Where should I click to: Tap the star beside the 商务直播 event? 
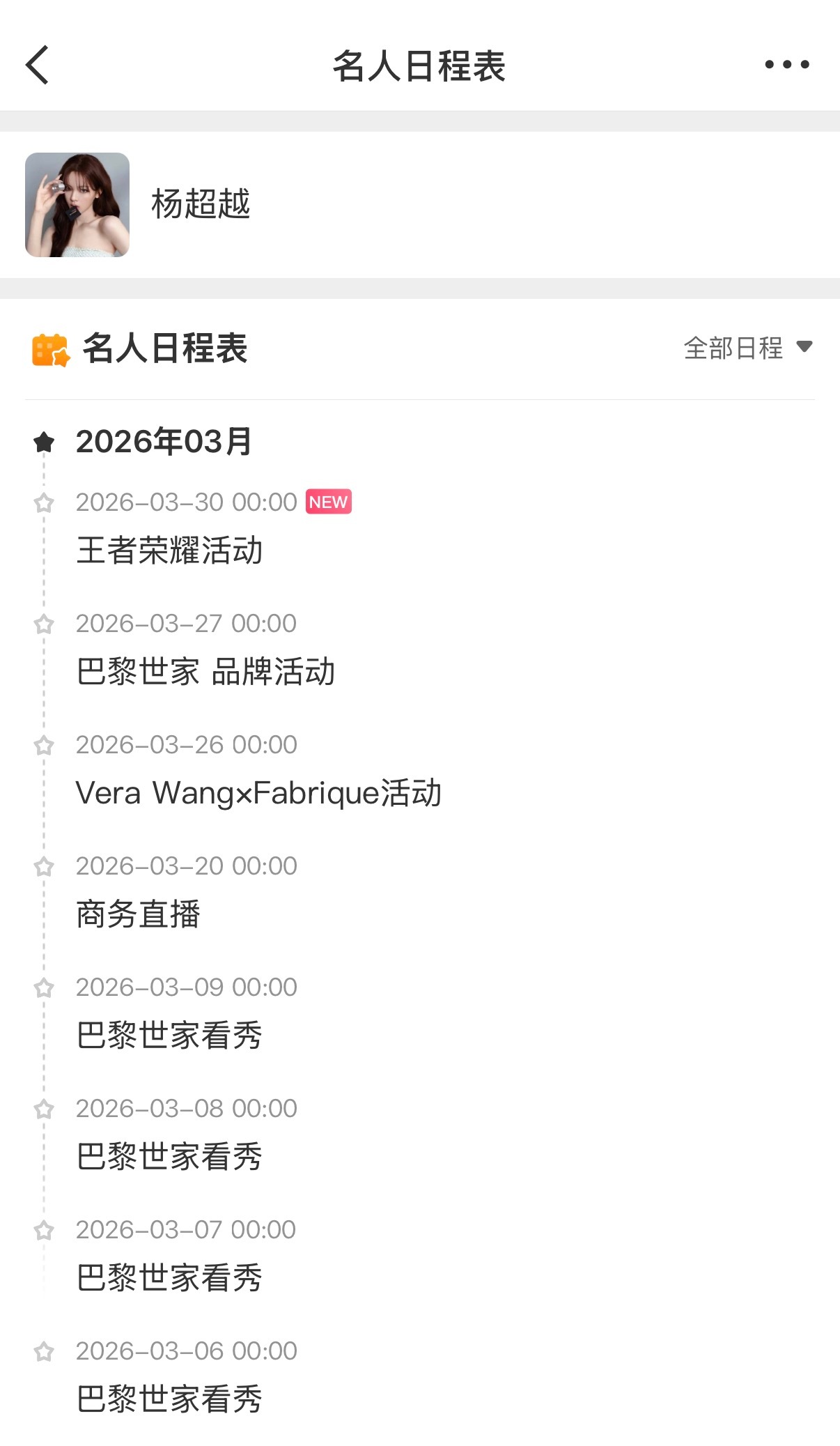pos(45,866)
